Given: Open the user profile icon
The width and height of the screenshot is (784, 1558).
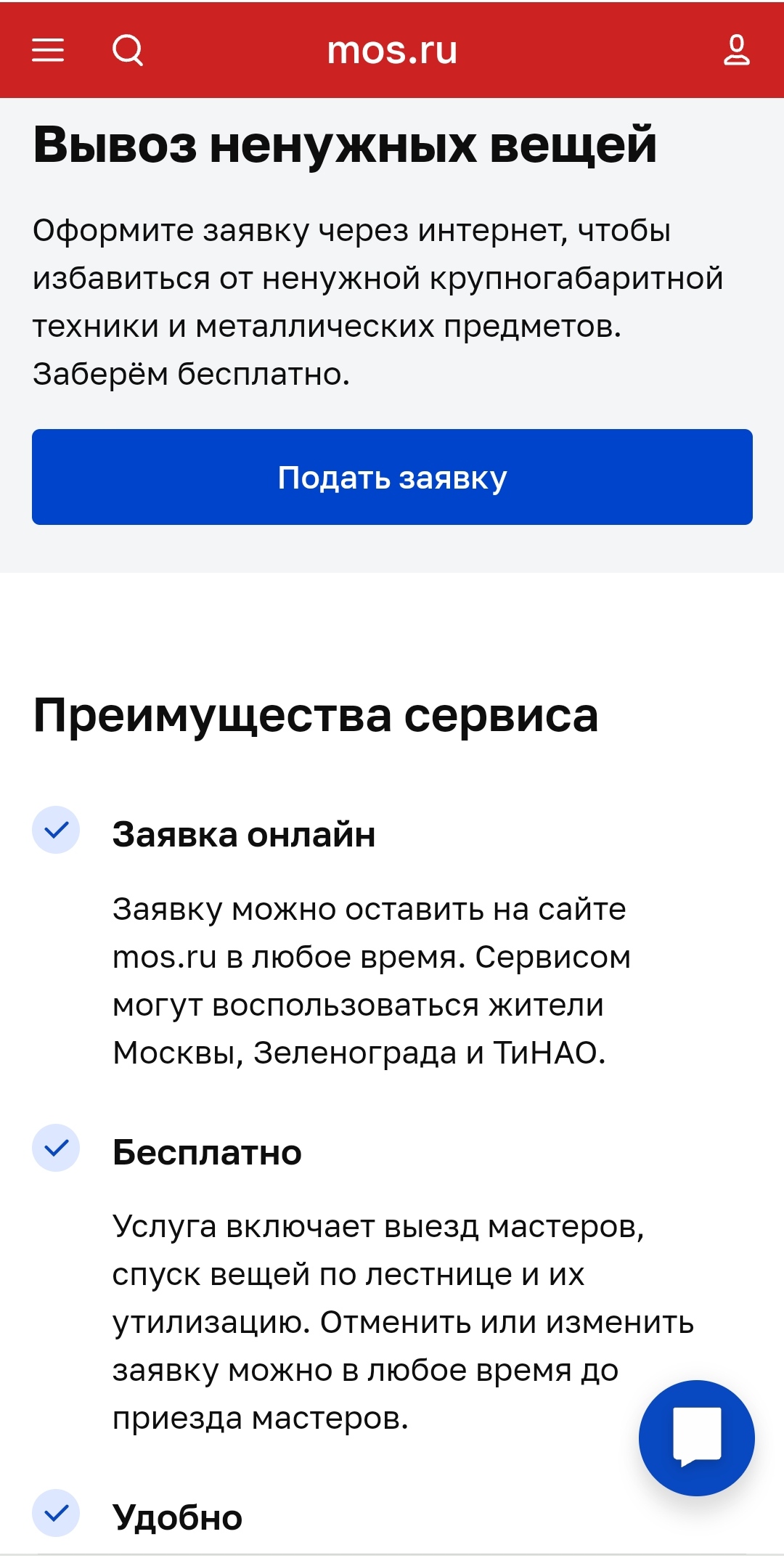Looking at the screenshot, I should pyautogui.click(x=736, y=50).
